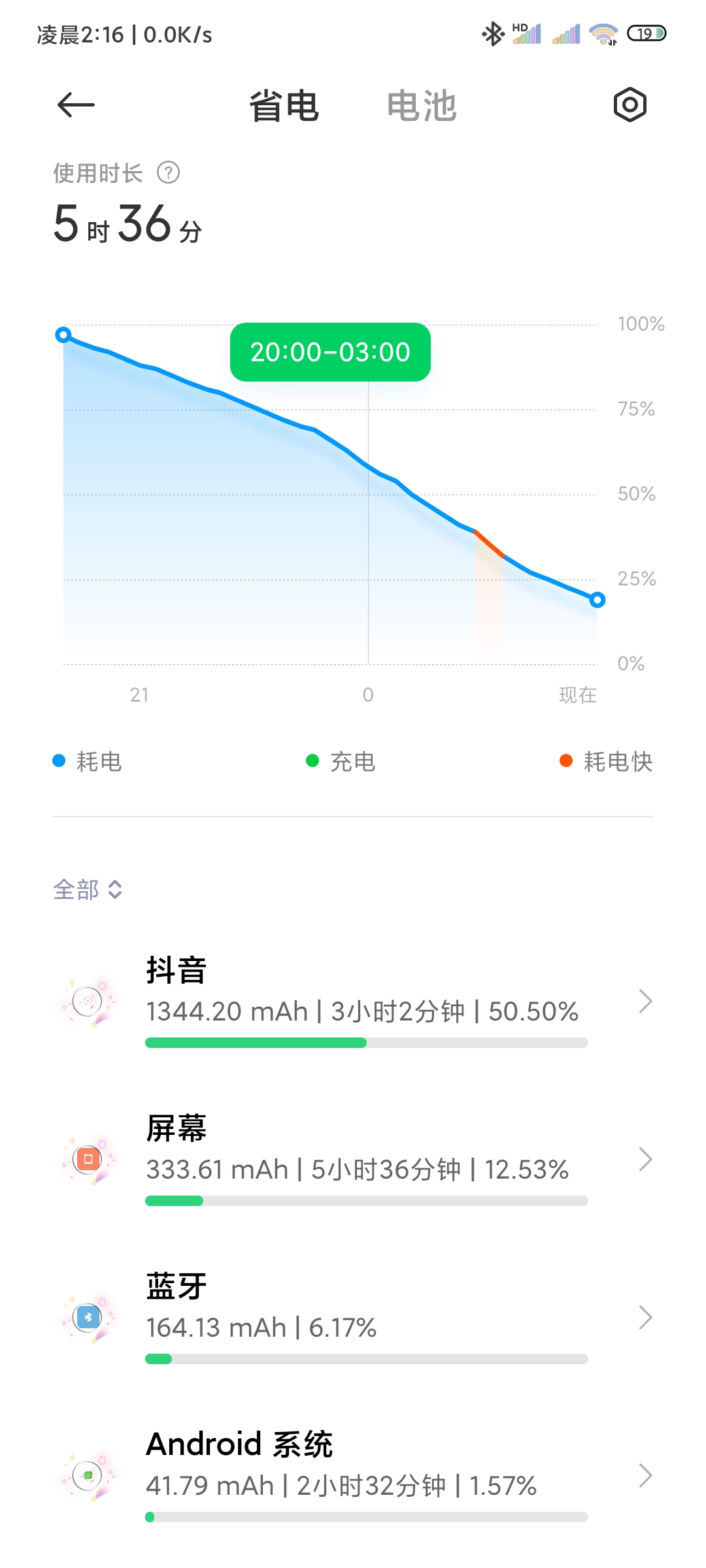Tap the help icon beside 使用时长

(169, 173)
